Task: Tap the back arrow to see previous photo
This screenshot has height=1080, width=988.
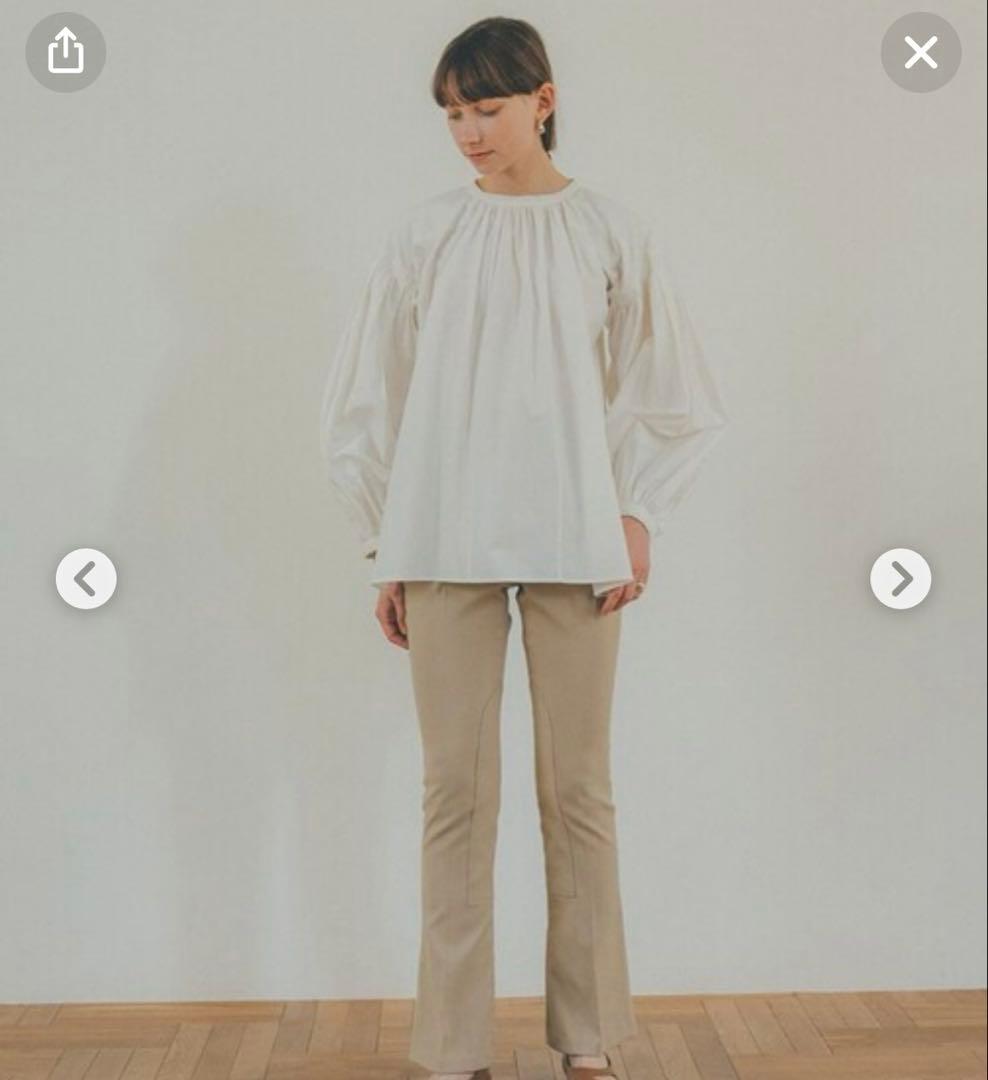Action: [85, 578]
